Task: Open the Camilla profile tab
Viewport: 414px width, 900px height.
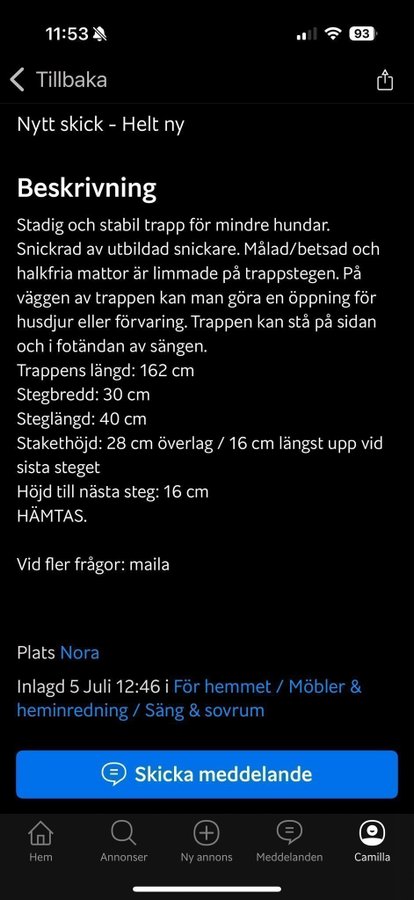Action: click(372, 841)
